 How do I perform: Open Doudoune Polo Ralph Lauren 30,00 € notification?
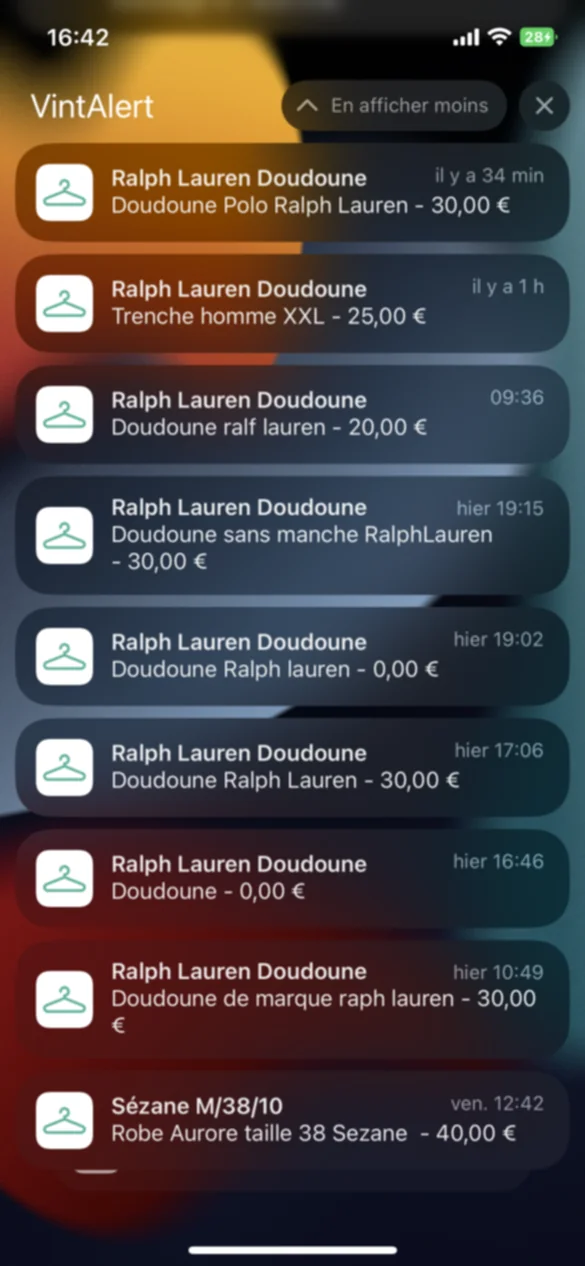[292, 192]
